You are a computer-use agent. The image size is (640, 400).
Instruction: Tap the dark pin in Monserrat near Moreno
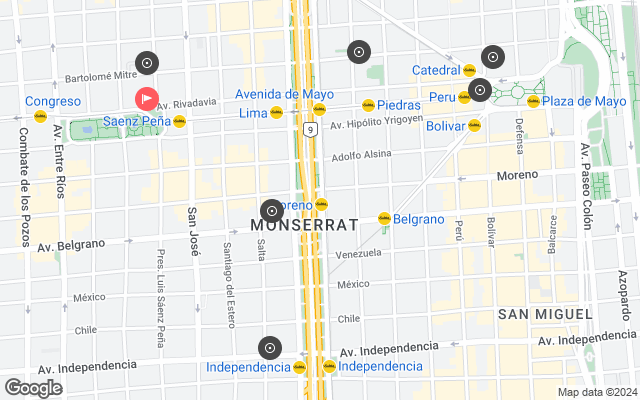tap(272, 211)
